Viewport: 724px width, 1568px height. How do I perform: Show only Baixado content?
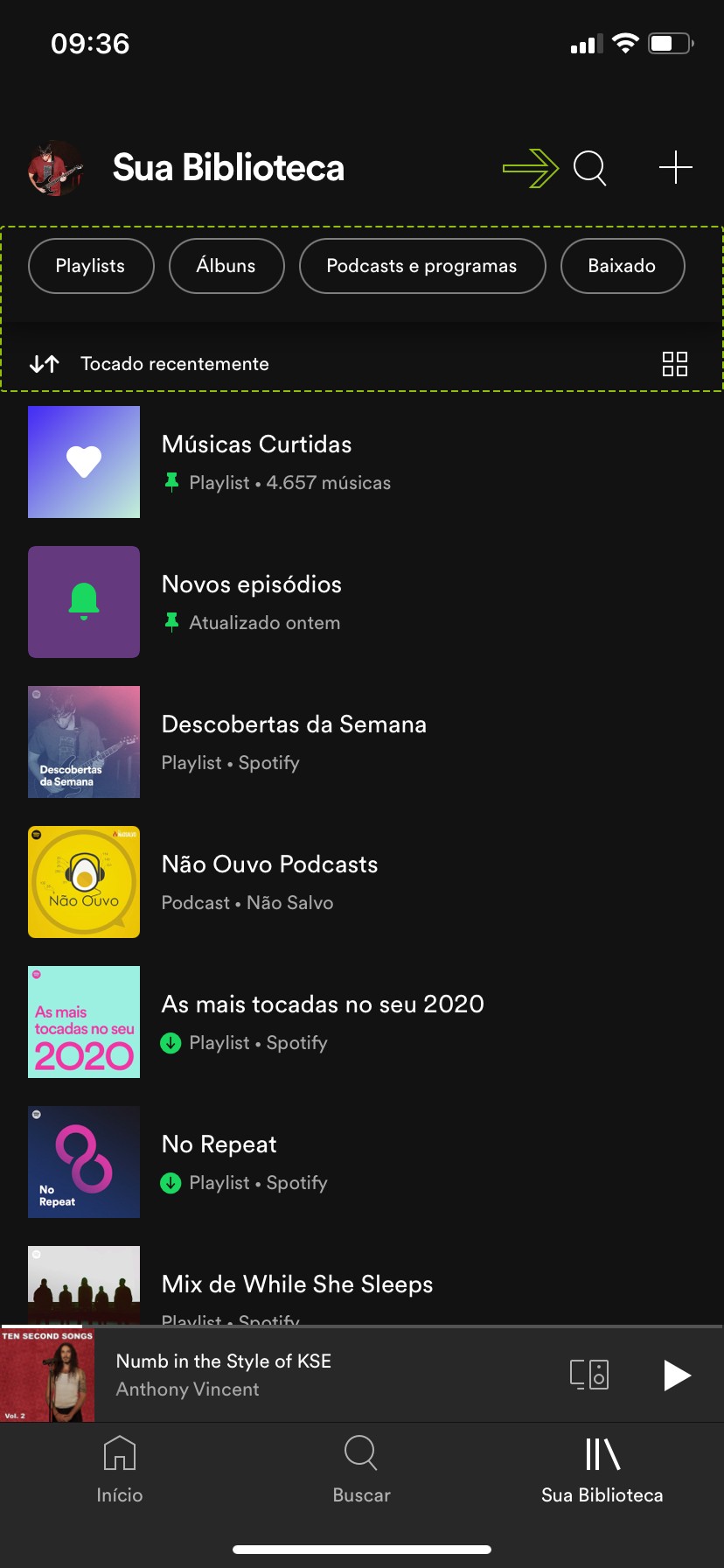pos(622,266)
